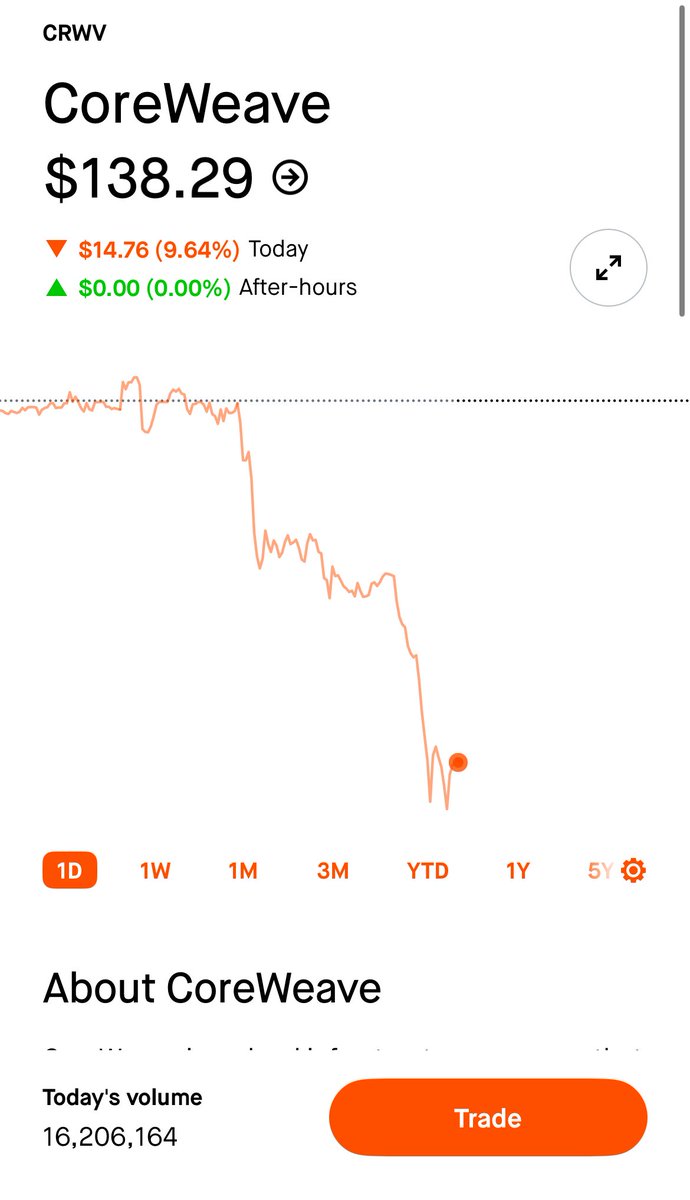This screenshot has height=1200, width=690.
Task: View the YTD chart range
Action: point(428,871)
